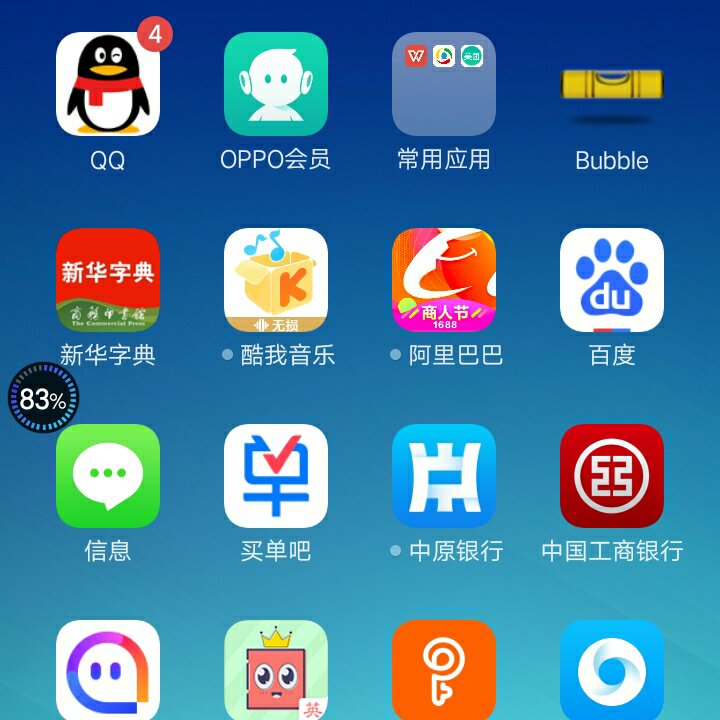This screenshot has height=720, width=720.
Task: Launch the 买单吧 app
Action: point(276,476)
